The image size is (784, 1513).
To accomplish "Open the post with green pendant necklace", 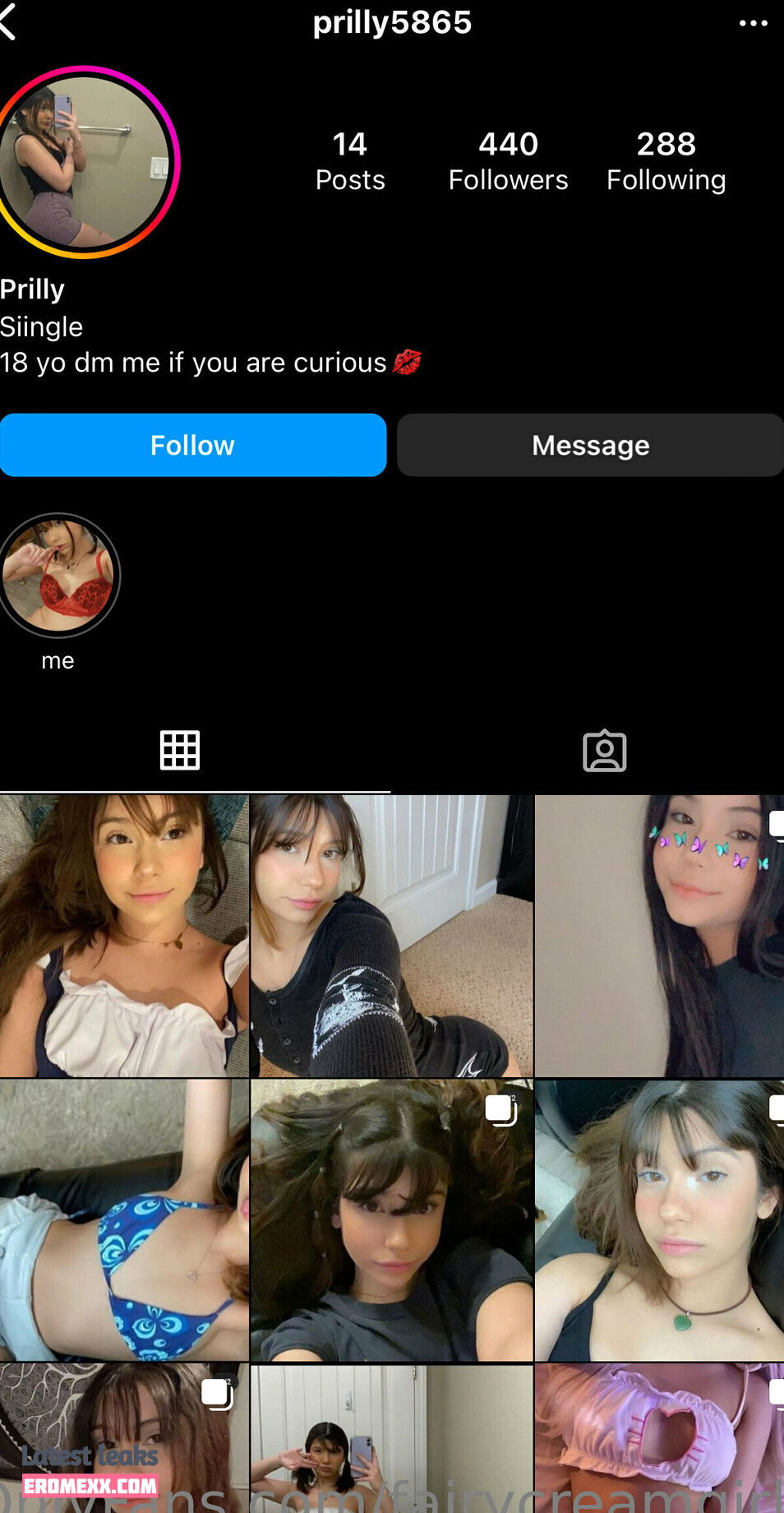I will click(x=659, y=1220).
